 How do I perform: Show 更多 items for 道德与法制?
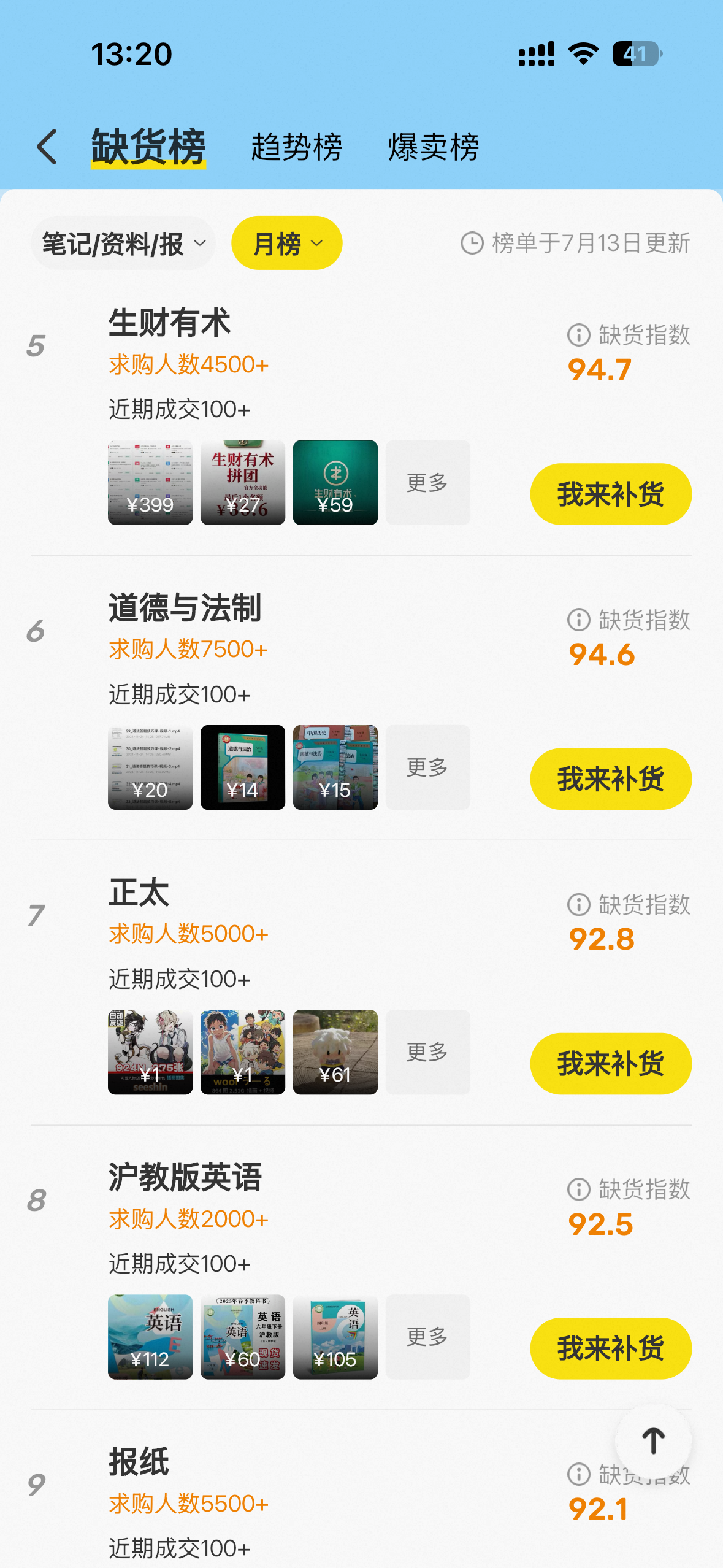428,767
